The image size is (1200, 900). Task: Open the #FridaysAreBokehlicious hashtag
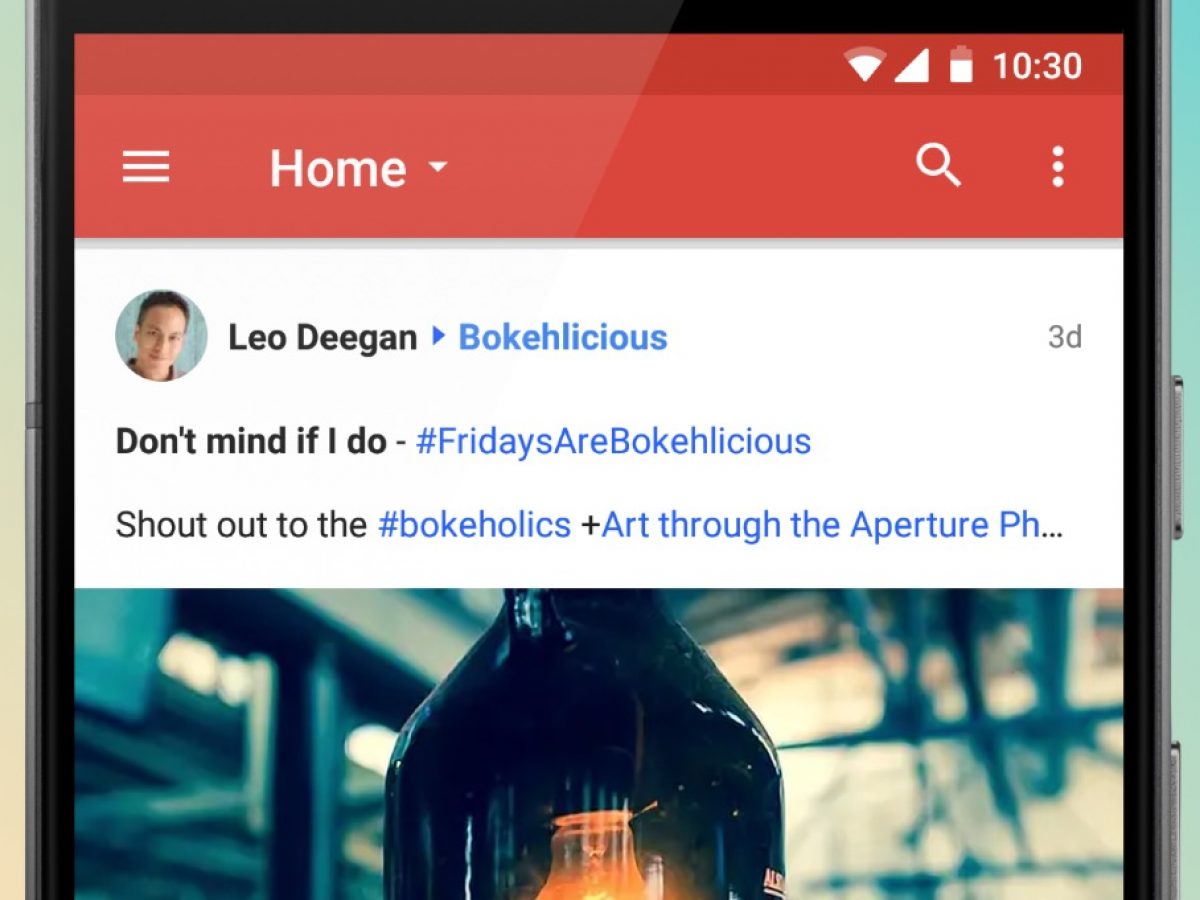pyautogui.click(x=613, y=441)
